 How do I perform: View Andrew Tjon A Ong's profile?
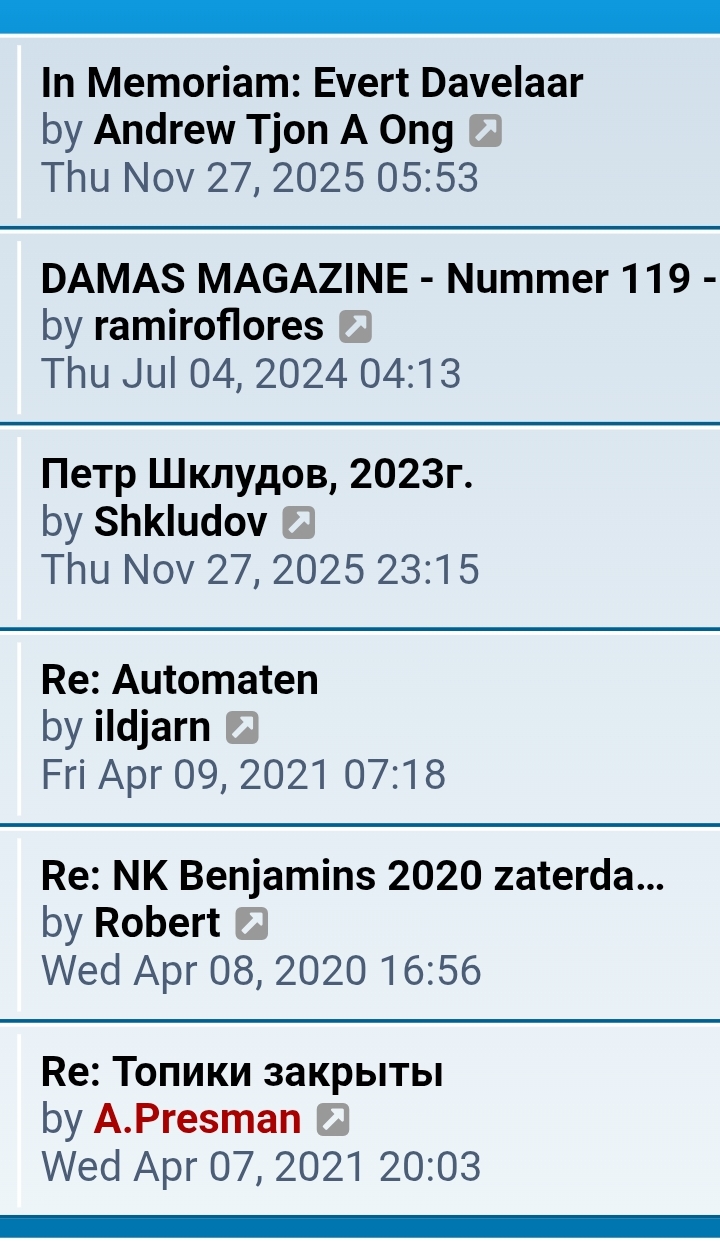tap(273, 131)
